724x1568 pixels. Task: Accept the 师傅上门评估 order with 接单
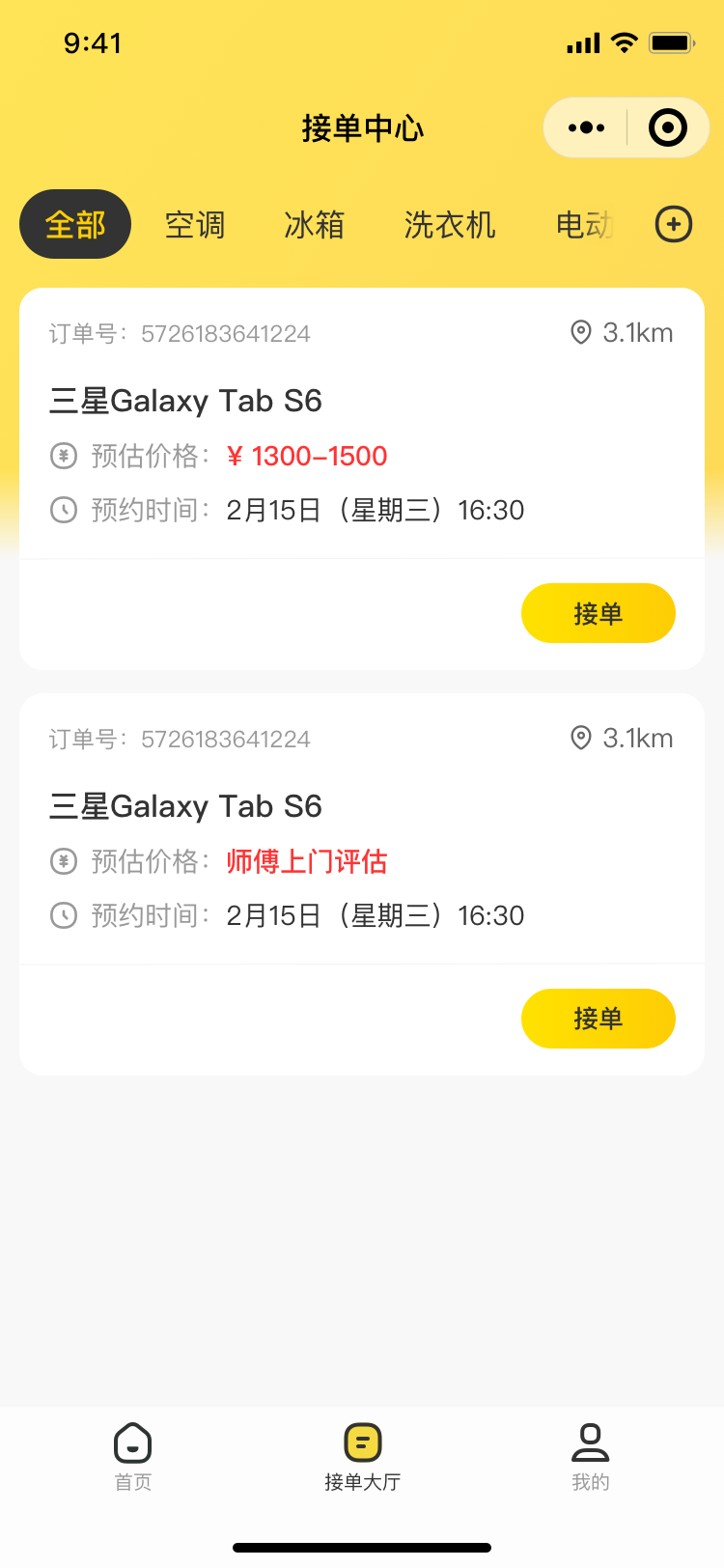[599, 1019]
